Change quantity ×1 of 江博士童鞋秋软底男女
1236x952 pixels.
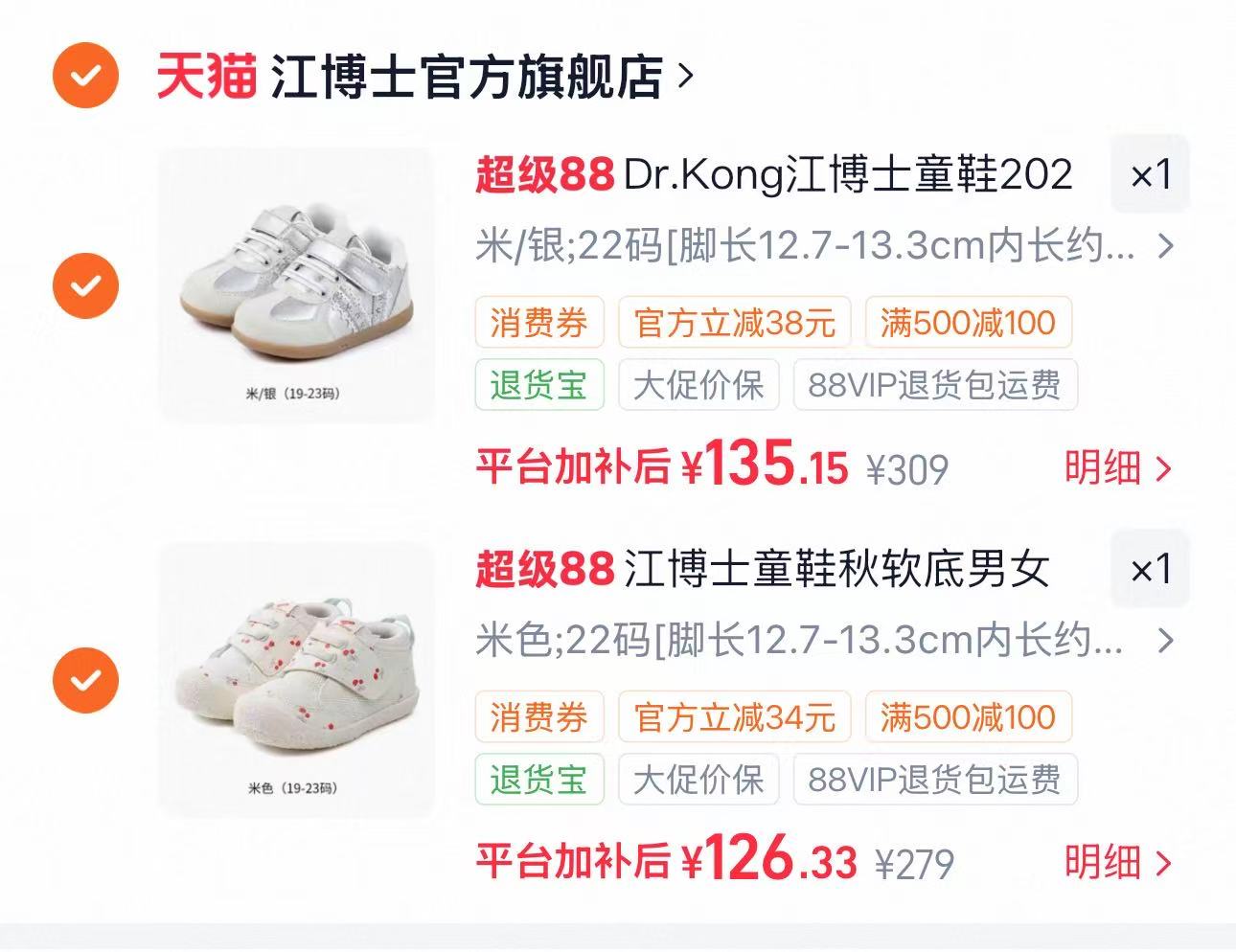[1150, 569]
